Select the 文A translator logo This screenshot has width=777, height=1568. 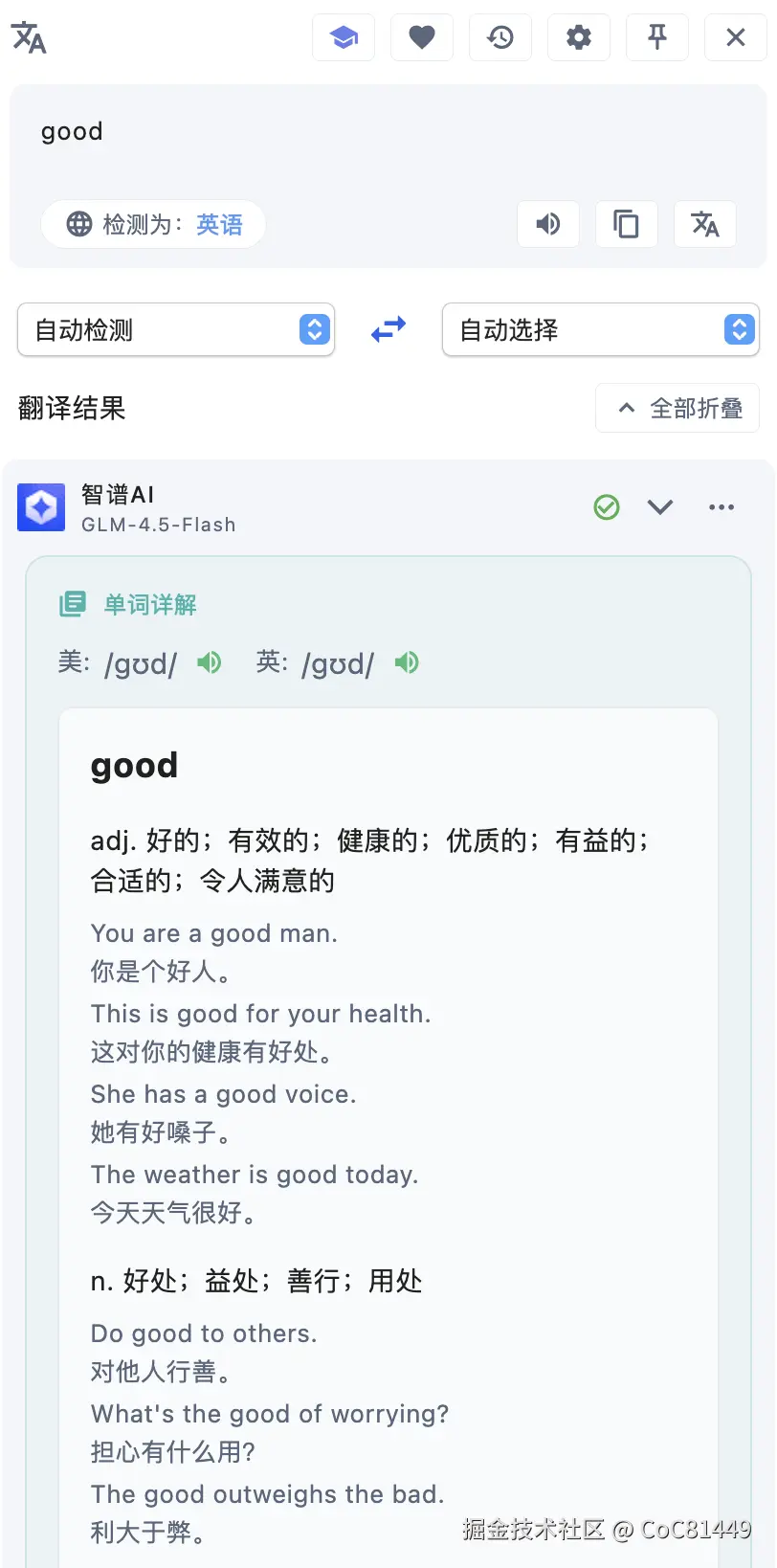pos(28,37)
